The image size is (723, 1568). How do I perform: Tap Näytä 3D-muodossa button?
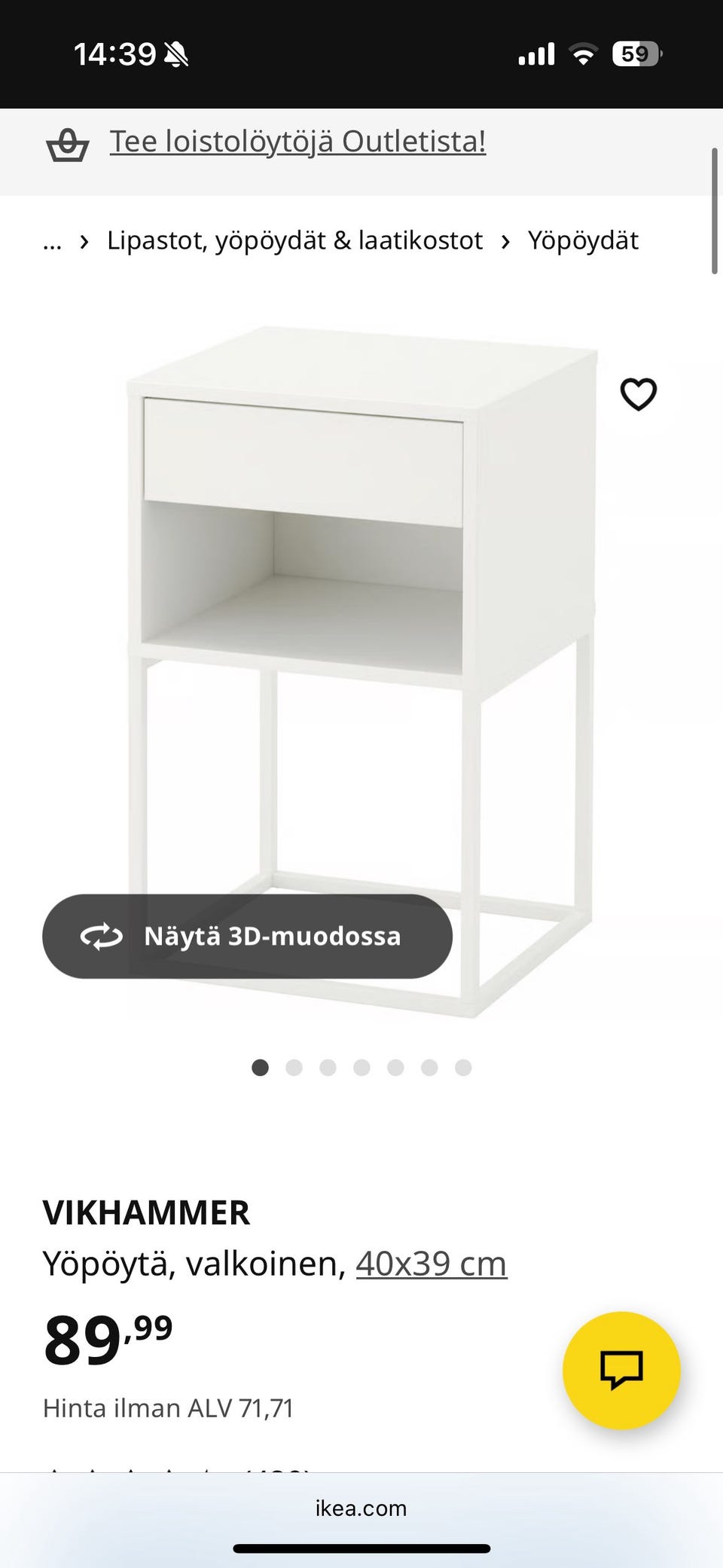[247, 936]
